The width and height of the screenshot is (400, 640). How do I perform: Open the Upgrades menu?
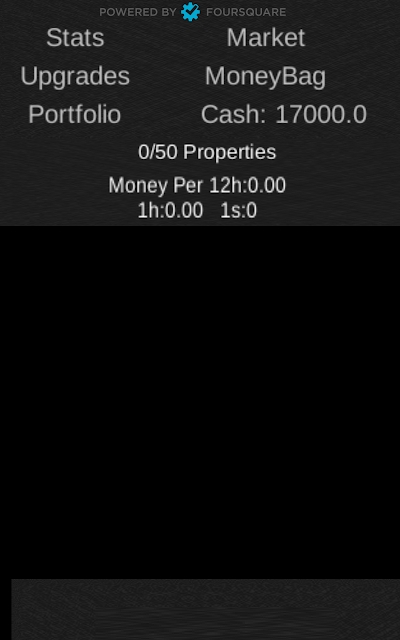[x=75, y=76]
